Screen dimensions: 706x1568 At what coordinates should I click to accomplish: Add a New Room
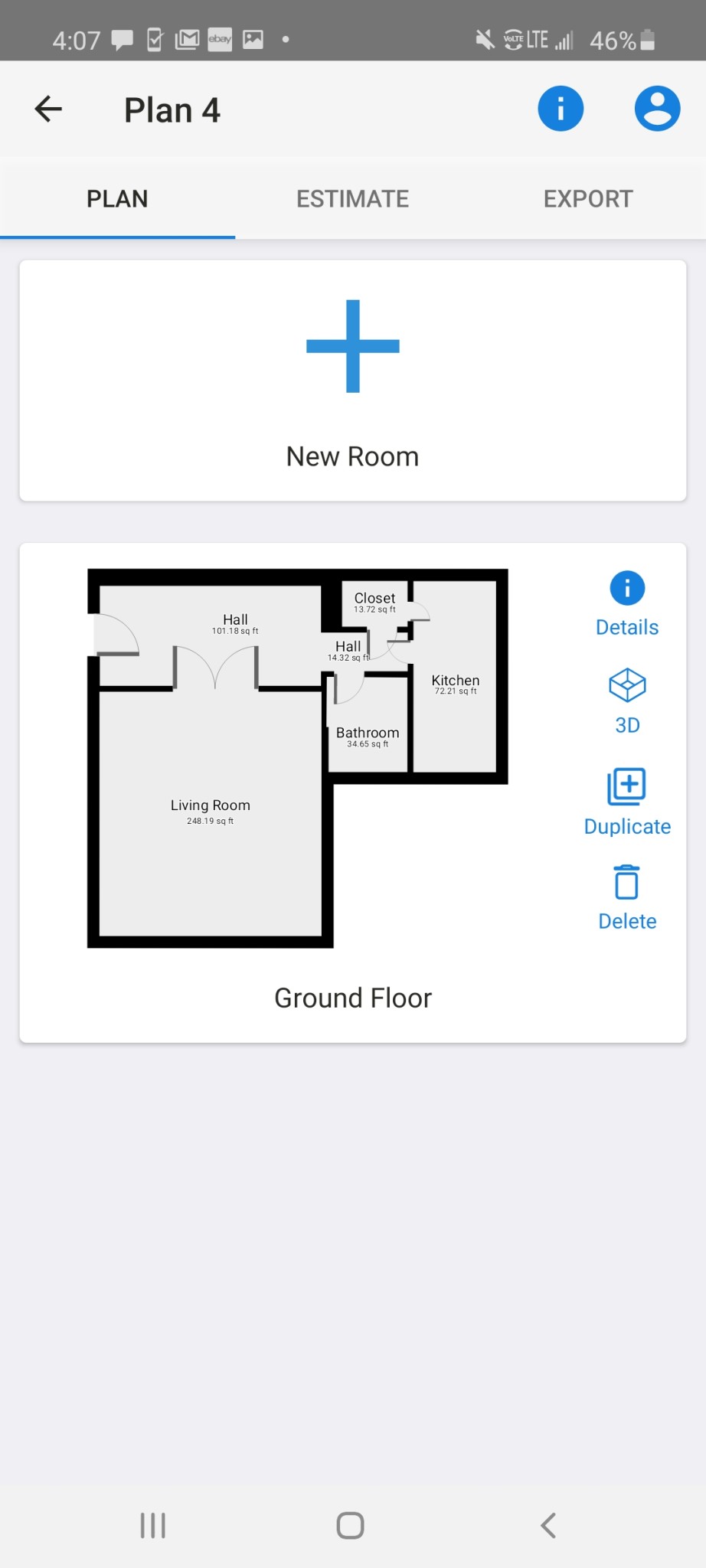tap(352, 381)
